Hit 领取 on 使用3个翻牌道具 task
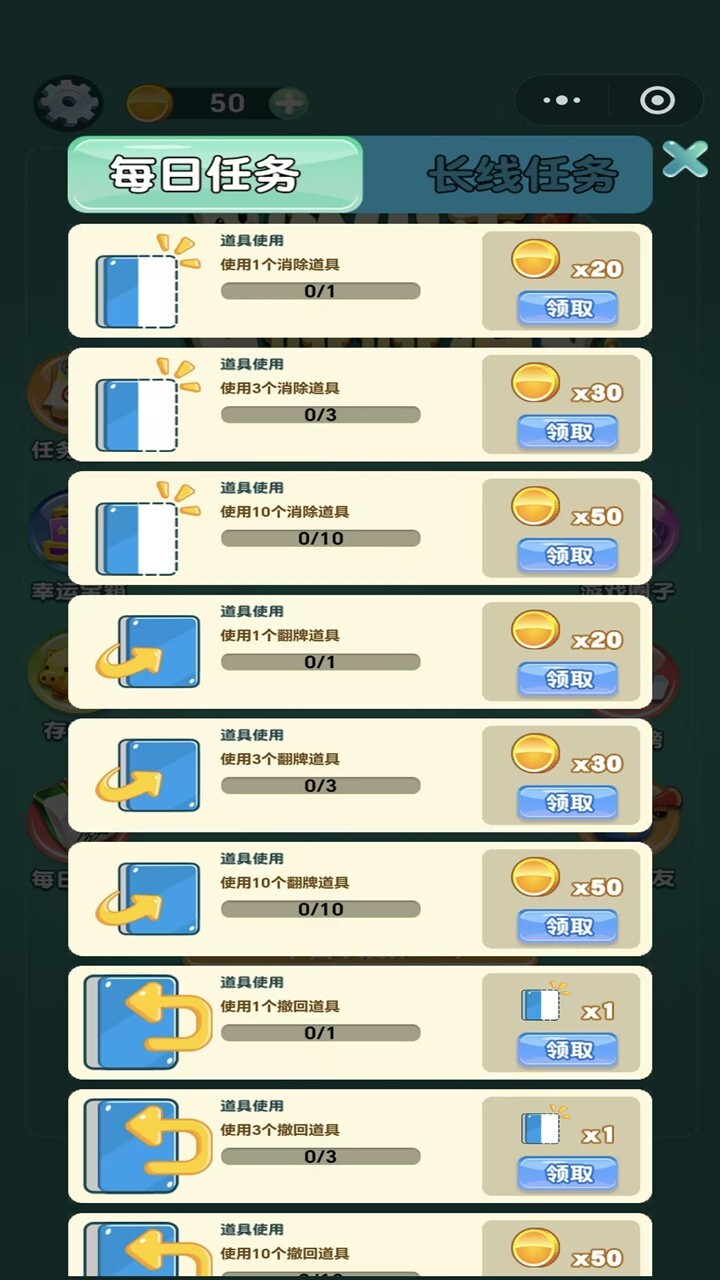The width and height of the screenshot is (720, 1280). [x=567, y=803]
